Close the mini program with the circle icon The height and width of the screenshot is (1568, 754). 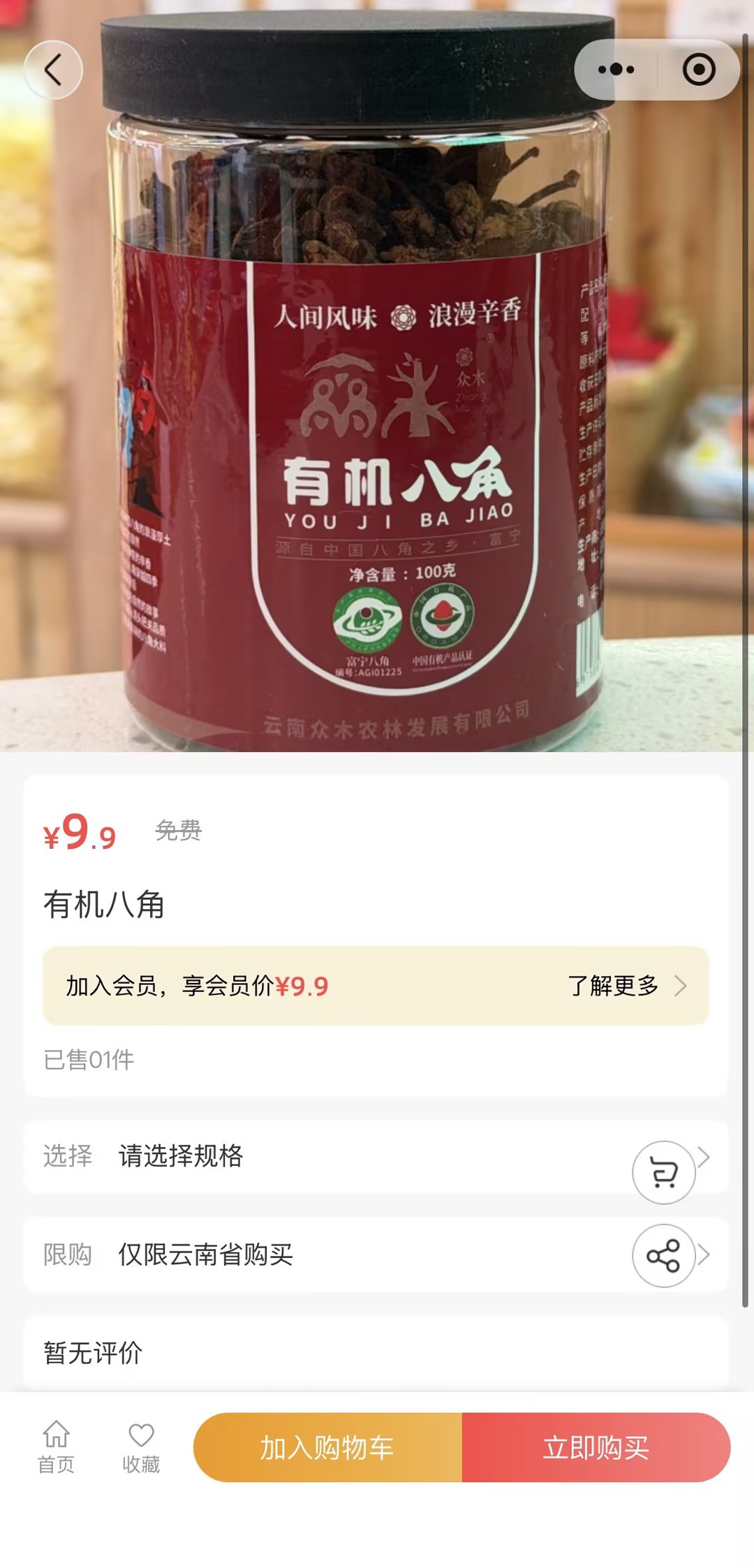[x=699, y=70]
